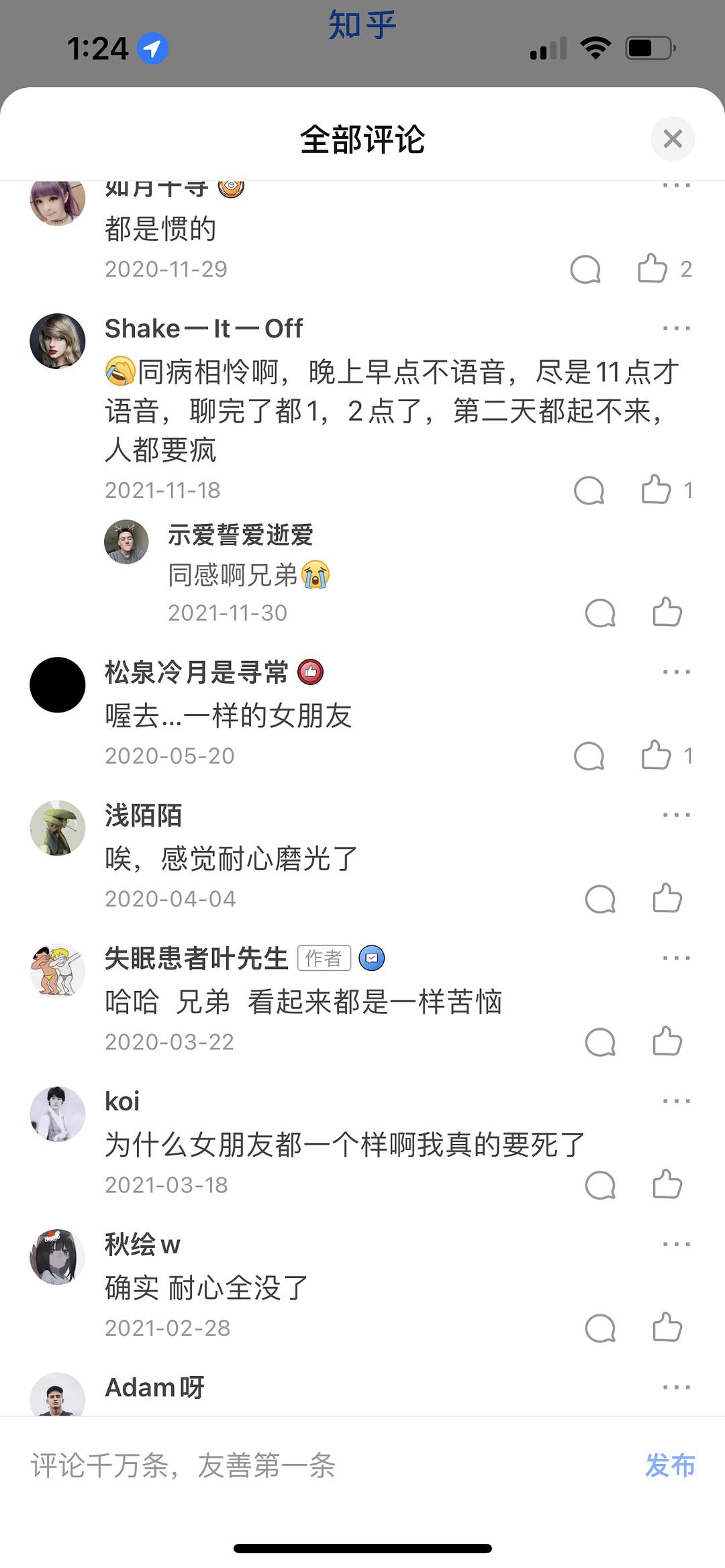Tap 发布 to post the comment
Screen dimensions: 725x1568
point(669,1465)
